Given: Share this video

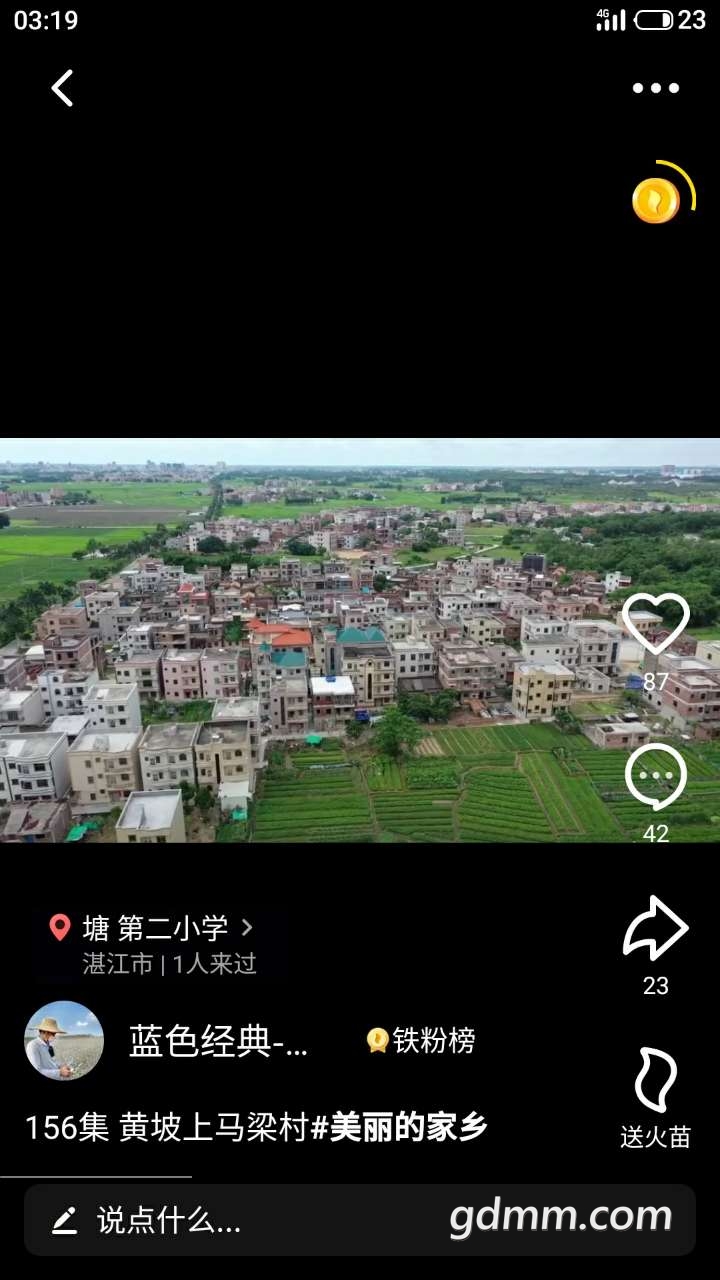Looking at the screenshot, I should pos(656,930).
